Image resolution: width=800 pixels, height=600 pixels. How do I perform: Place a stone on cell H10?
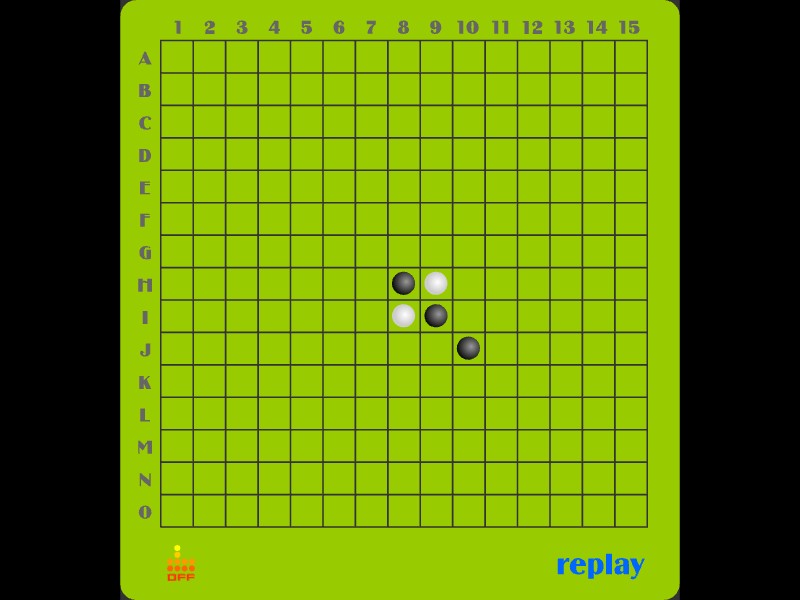[468, 284]
